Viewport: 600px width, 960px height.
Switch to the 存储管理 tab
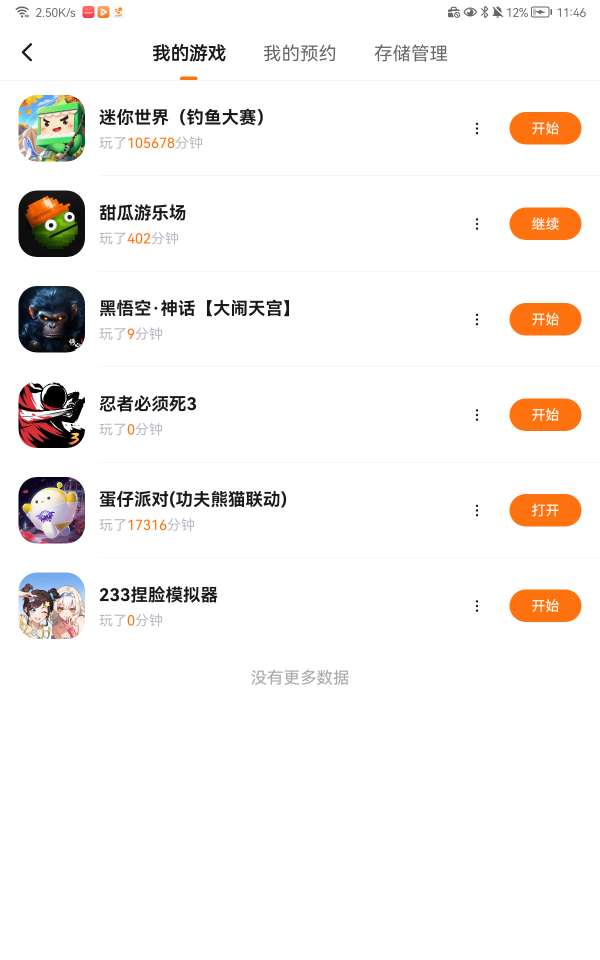[410, 54]
